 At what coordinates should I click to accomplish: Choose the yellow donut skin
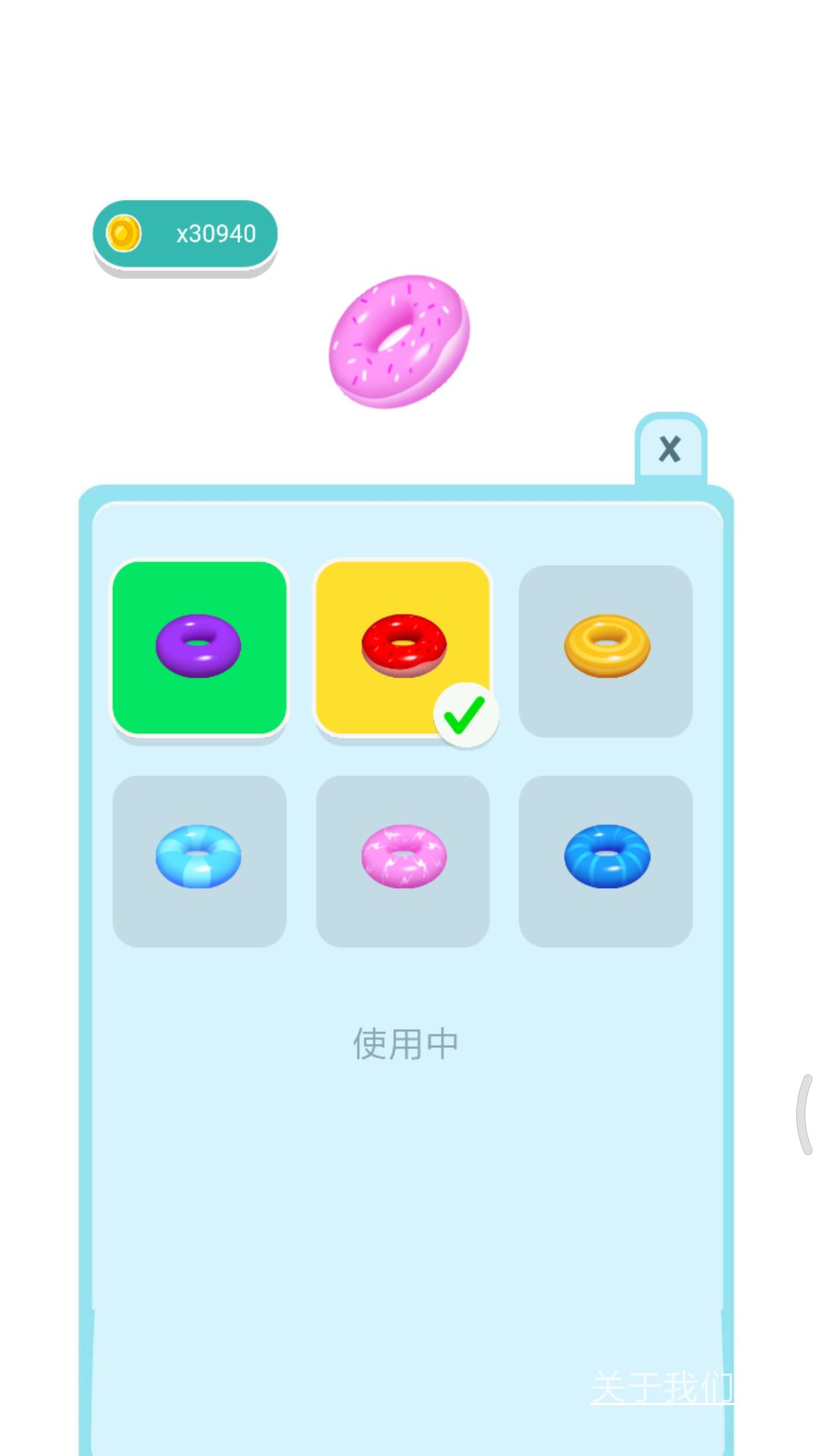click(605, 651)
